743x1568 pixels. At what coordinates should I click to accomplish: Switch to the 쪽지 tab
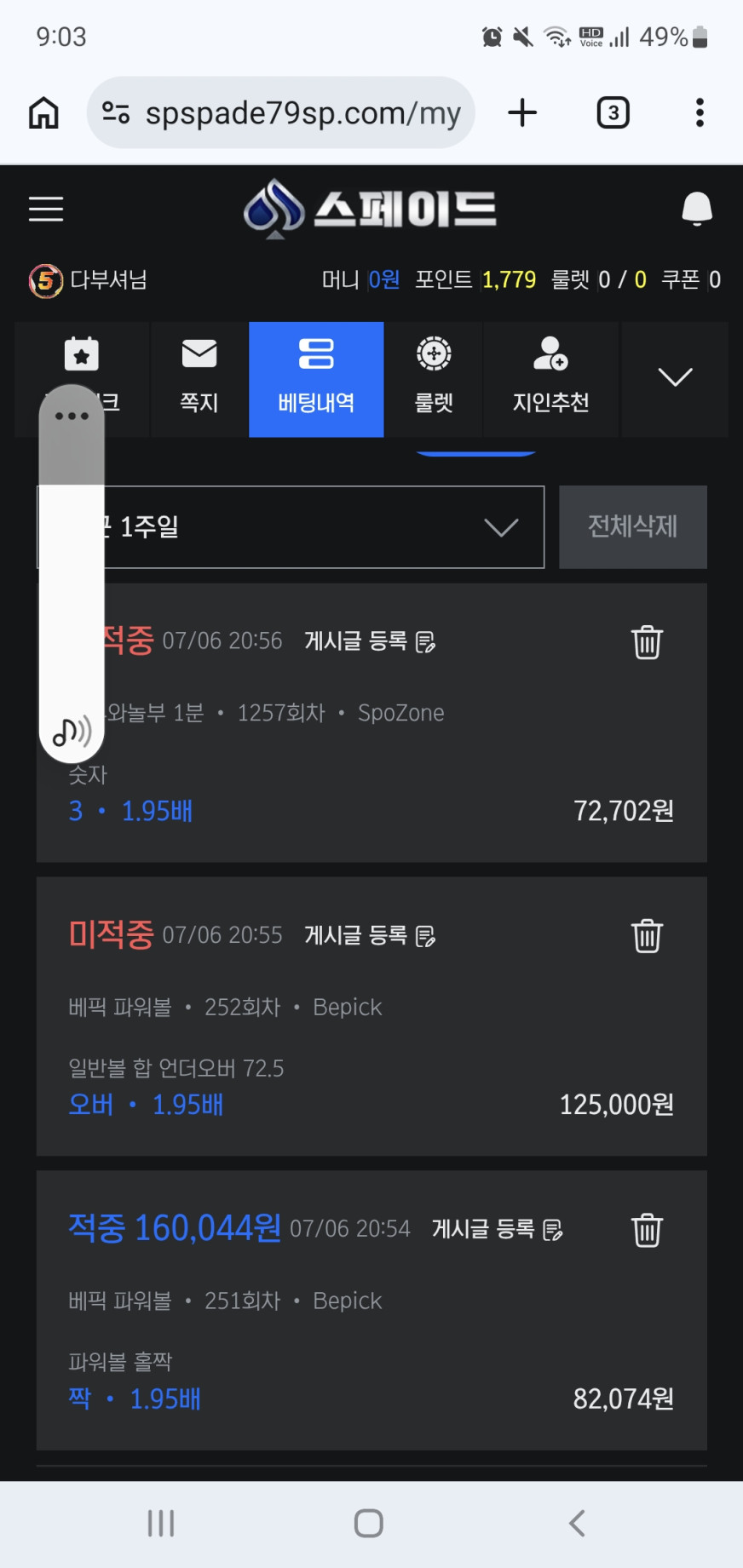pyautogui.click(x=199, y=379)
